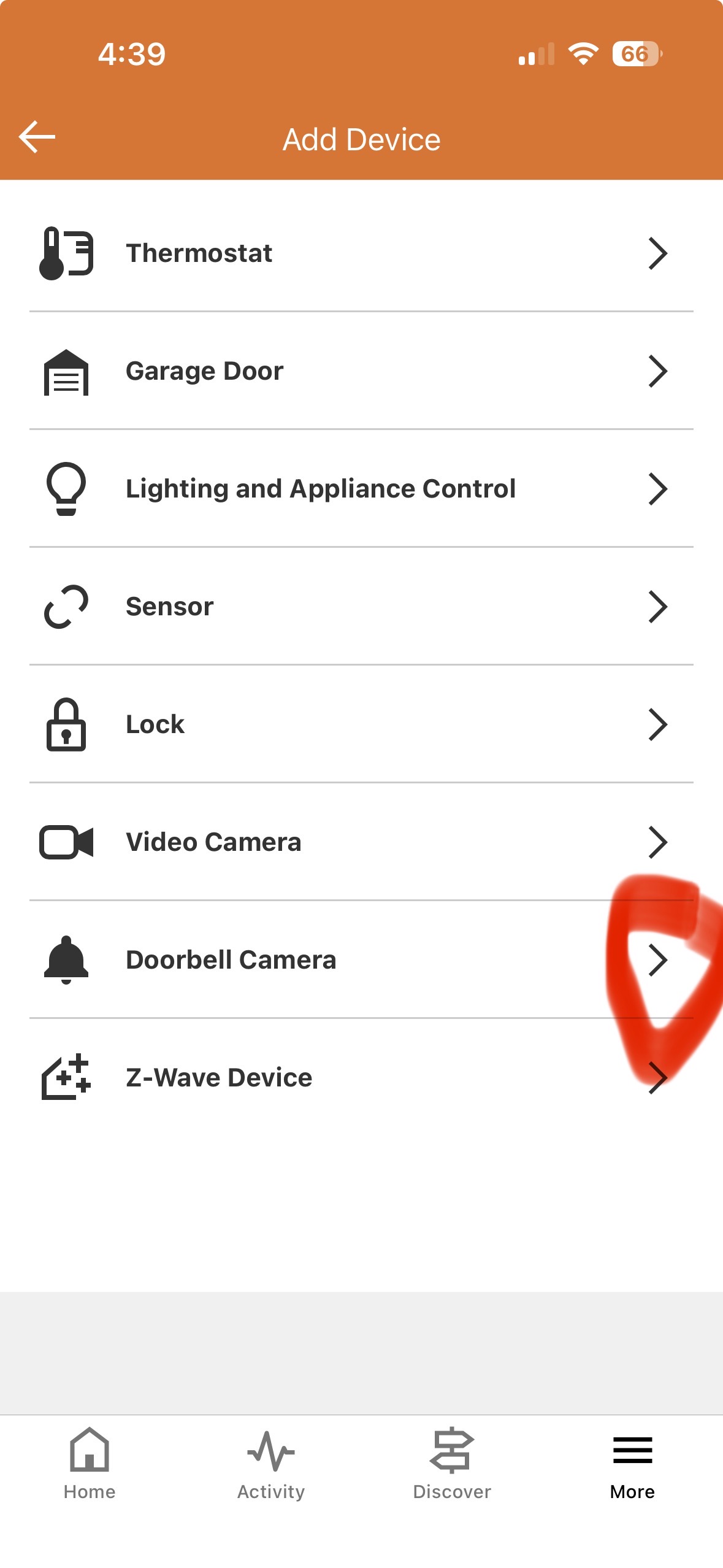Add a Z-Wave Device
Image resolution: width=723 pixels, height=1568 pixels.
click(x=361, y=1078)
